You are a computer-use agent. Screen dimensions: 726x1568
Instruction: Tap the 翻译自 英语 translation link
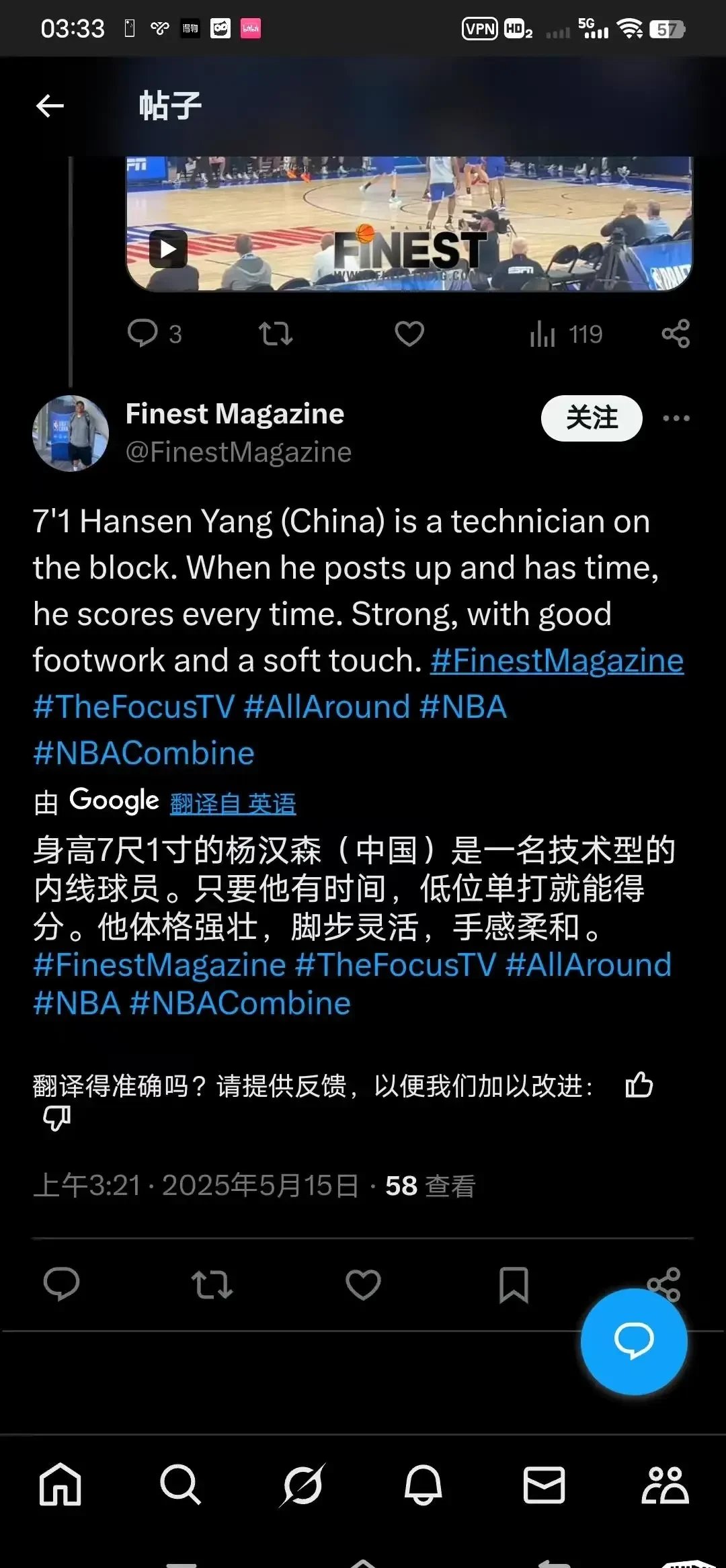pyautogui.click(x=233, y=804)
